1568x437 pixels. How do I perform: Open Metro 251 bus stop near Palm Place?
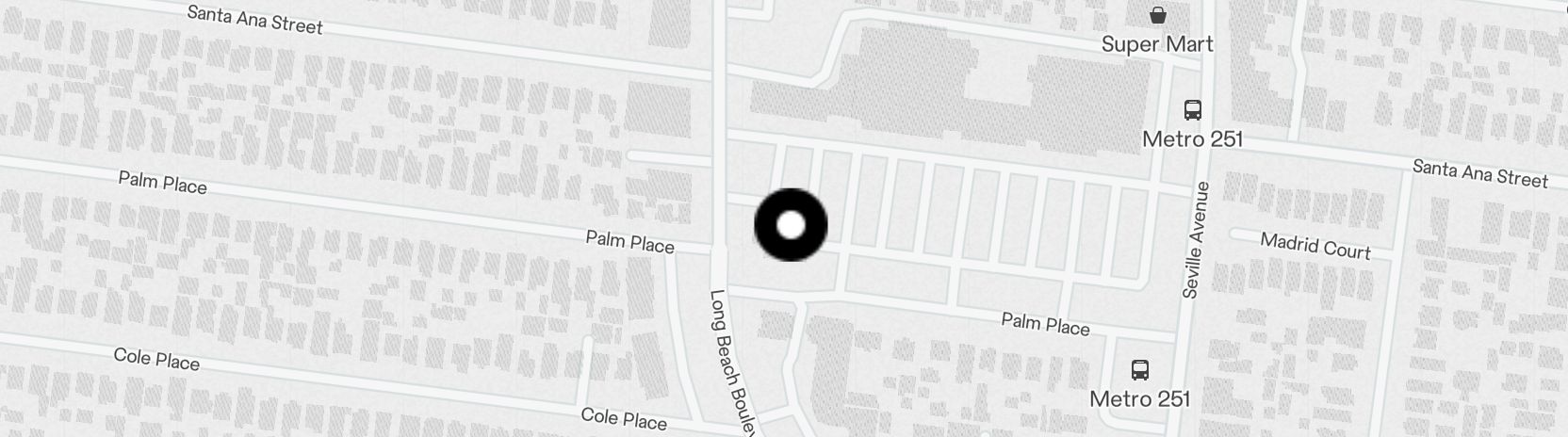click(x=1139, y=369)
